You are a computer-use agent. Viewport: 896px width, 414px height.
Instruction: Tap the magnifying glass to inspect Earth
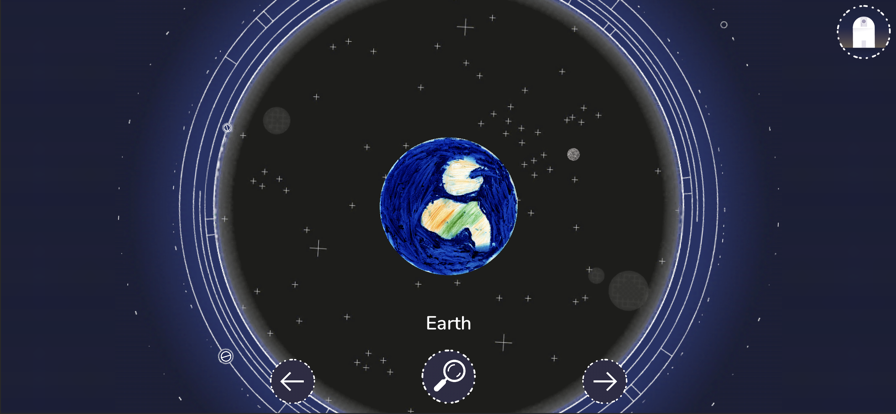pyautogui.click(x=449, y=376)
